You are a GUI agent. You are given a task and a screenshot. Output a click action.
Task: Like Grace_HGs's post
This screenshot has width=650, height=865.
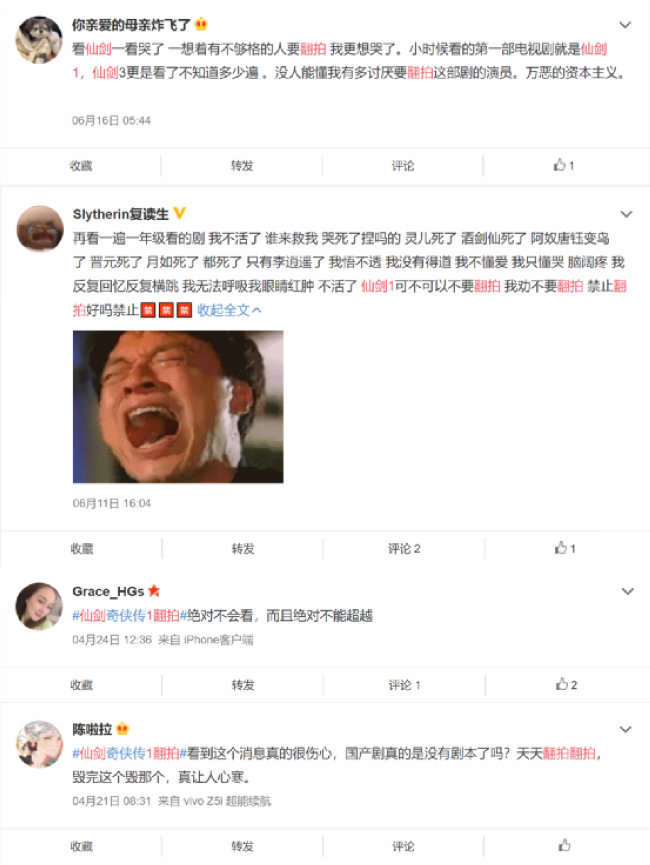tap(566, 685)
